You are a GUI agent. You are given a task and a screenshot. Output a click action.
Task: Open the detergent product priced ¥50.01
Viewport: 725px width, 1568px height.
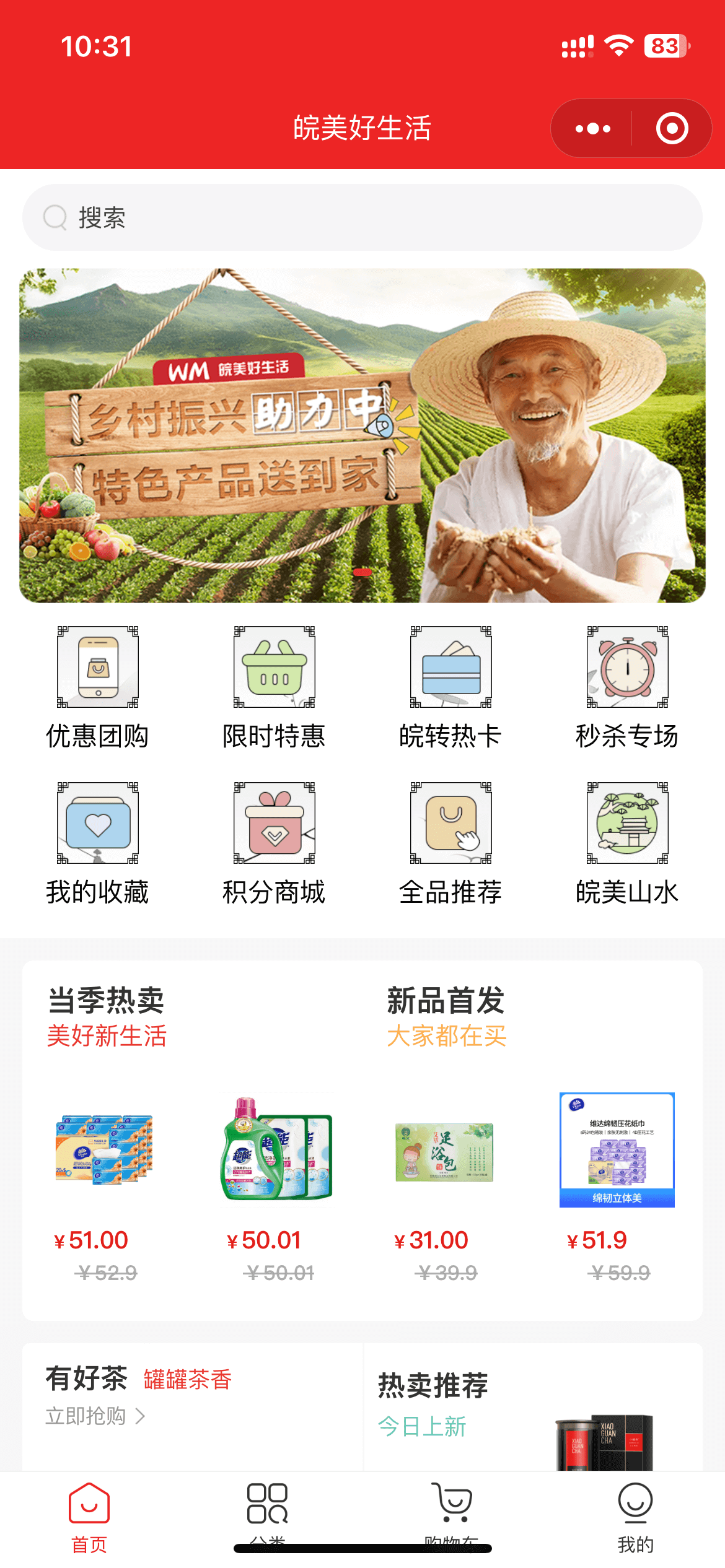pyautogui.click(x=277, y=1151)
